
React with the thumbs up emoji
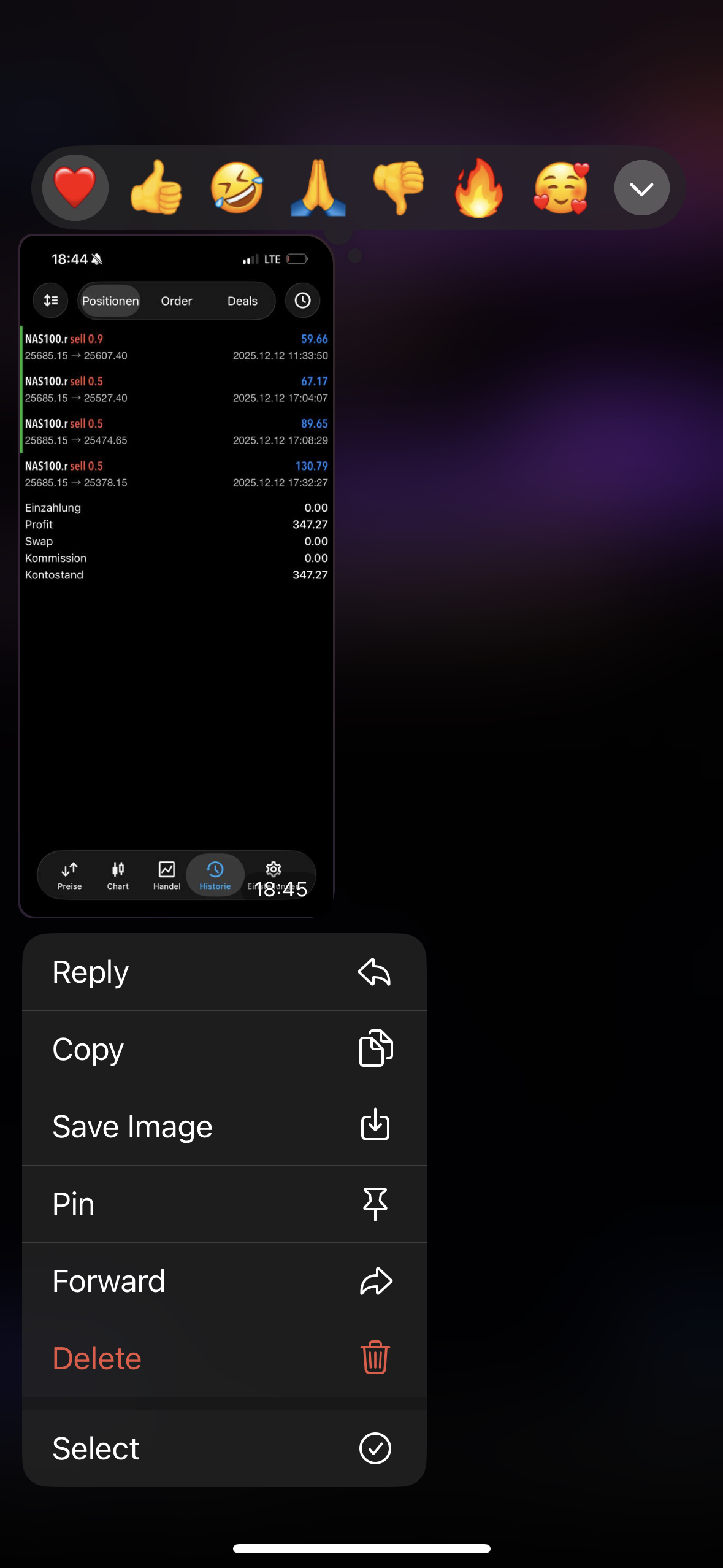(x=156, y=188)
